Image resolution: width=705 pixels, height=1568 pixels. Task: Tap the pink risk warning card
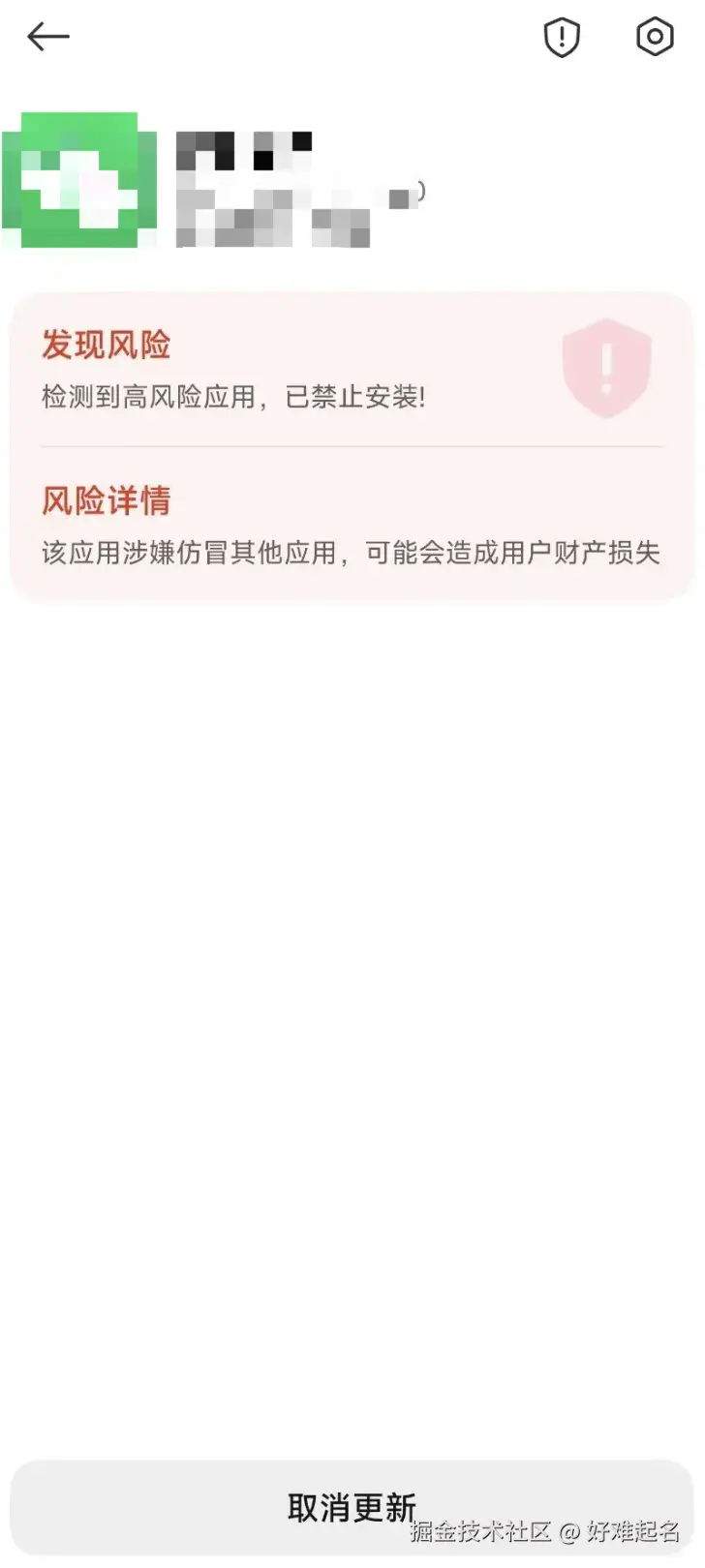point(352,440)
